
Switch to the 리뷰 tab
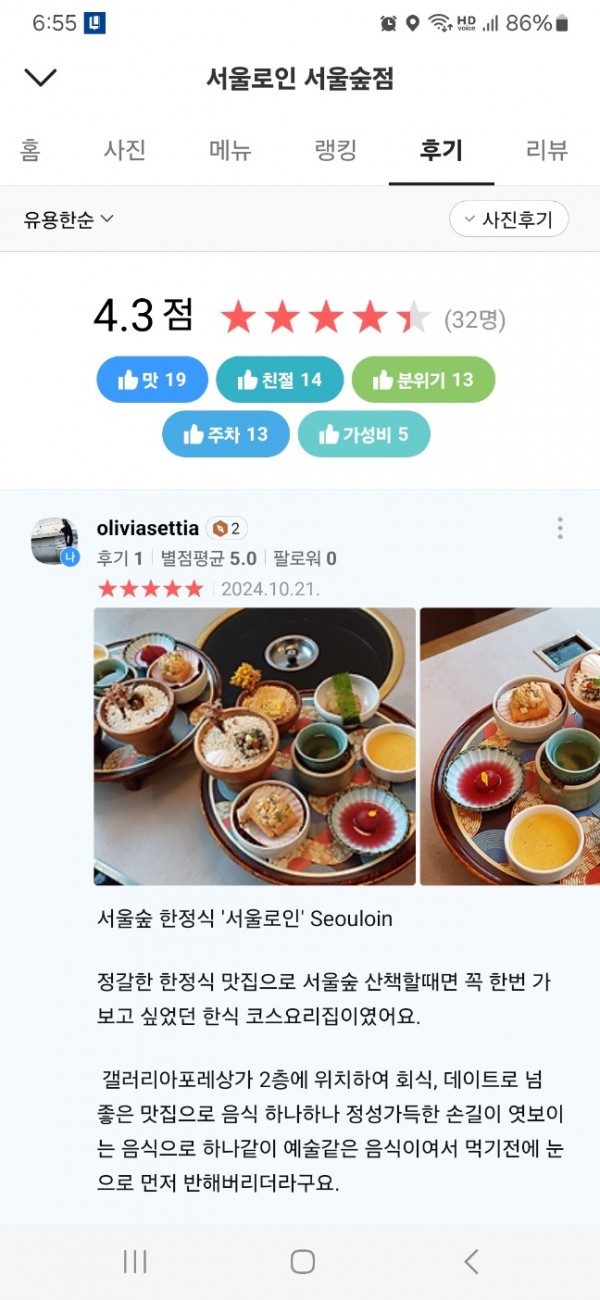(x=546, y=150)
